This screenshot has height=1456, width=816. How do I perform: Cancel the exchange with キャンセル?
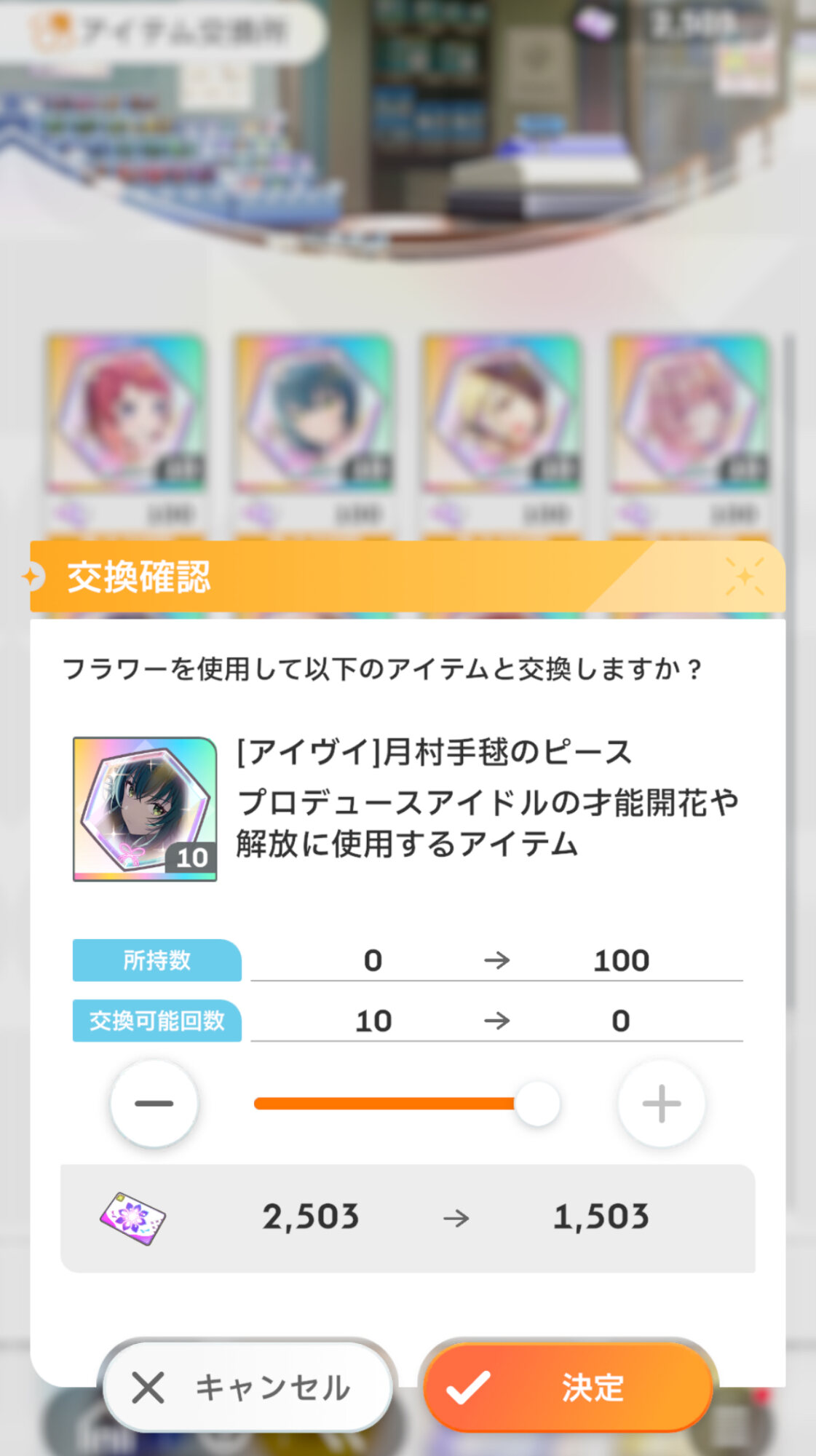(248, 1388)
